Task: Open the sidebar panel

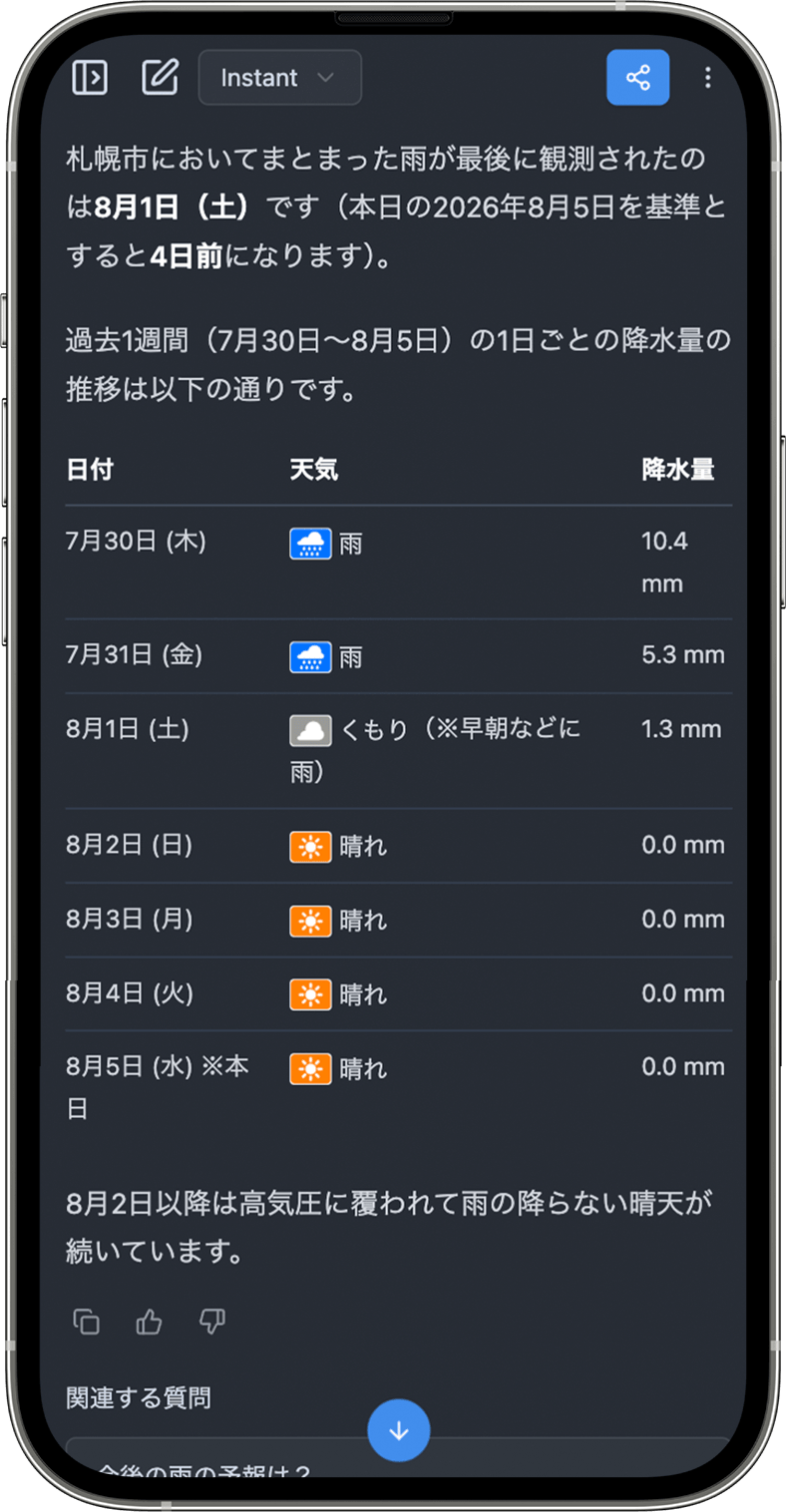Action: 90,78
